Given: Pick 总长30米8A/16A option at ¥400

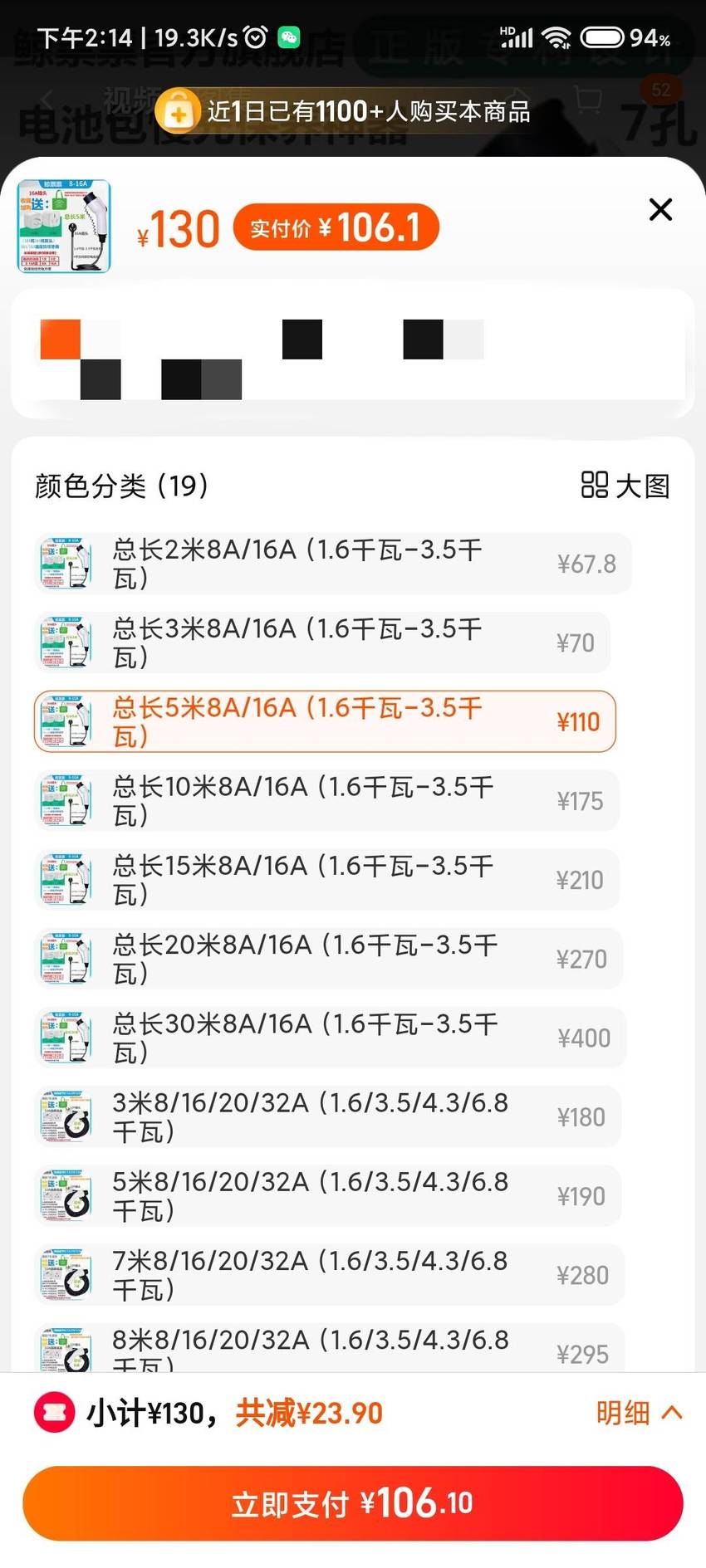Looking at the screenshot, I should coord(330,1037).
